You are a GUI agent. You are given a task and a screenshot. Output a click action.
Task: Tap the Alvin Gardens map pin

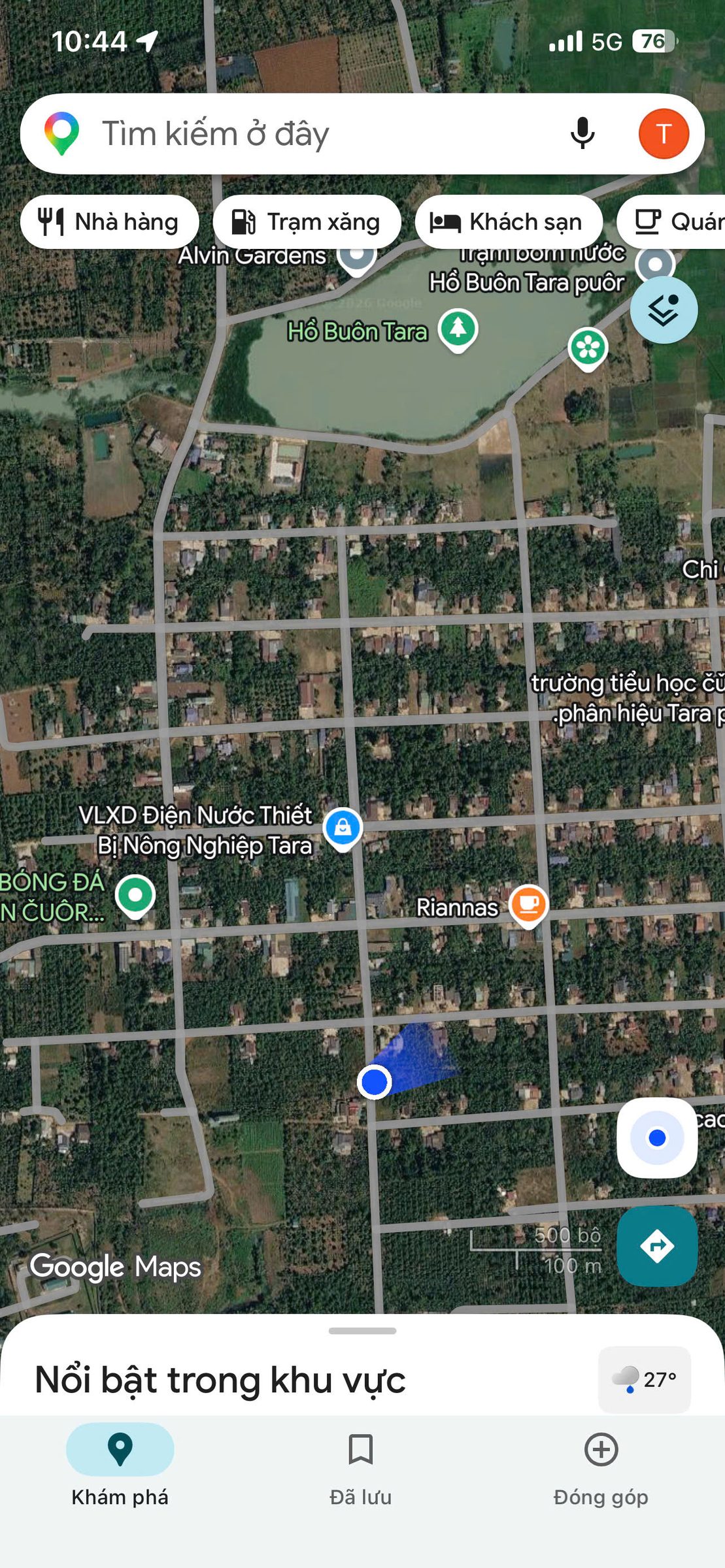point(357,256)
